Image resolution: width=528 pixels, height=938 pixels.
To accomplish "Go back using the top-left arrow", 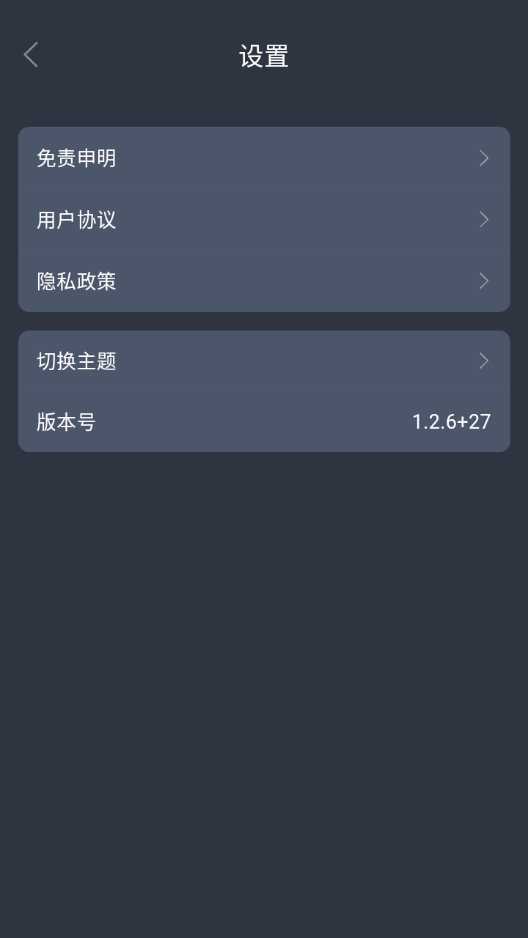I will [31, 55].
